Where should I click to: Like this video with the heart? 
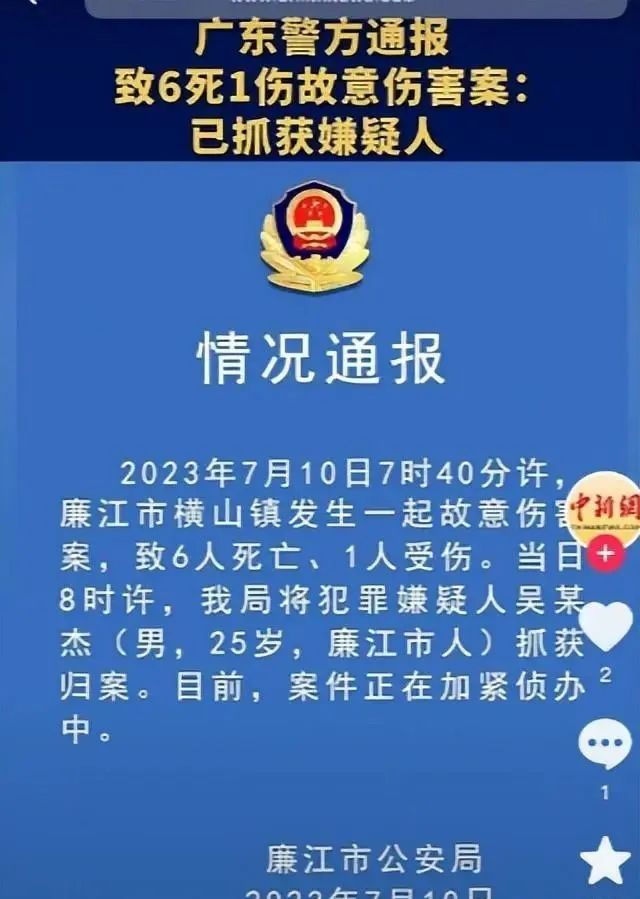(606, 626)
